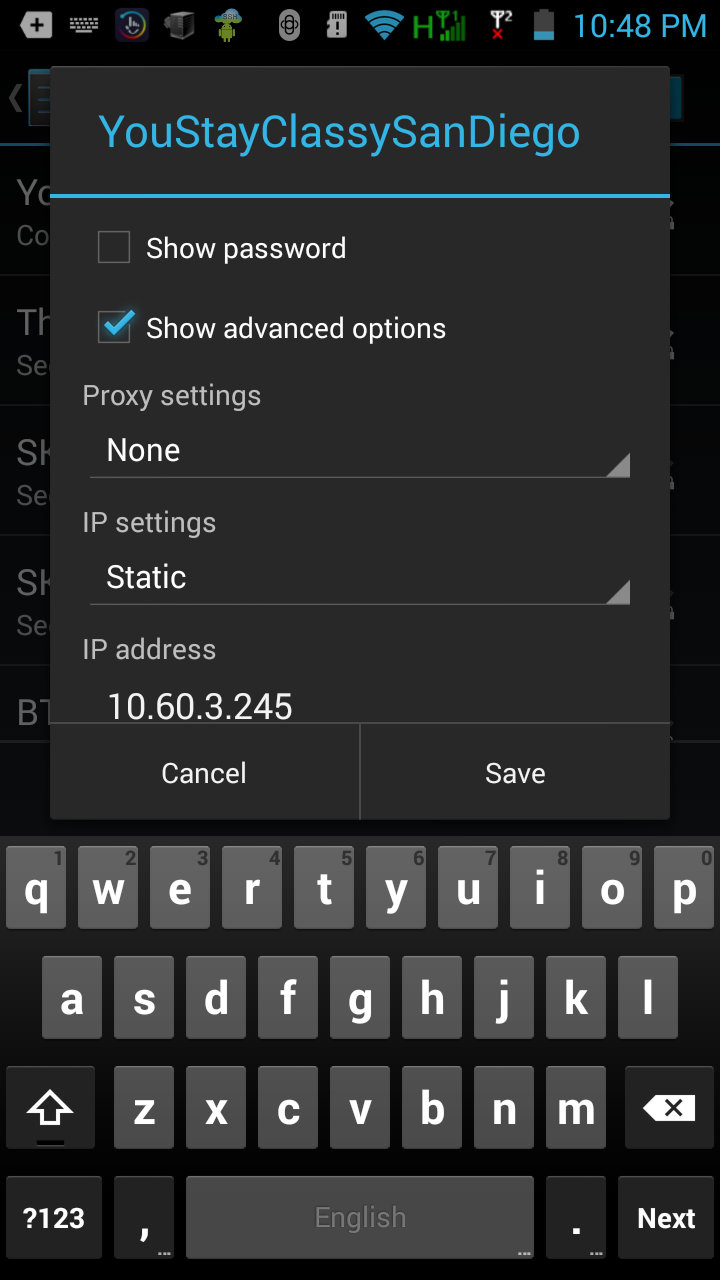Edit the IP address field

[x=360, y=704]
